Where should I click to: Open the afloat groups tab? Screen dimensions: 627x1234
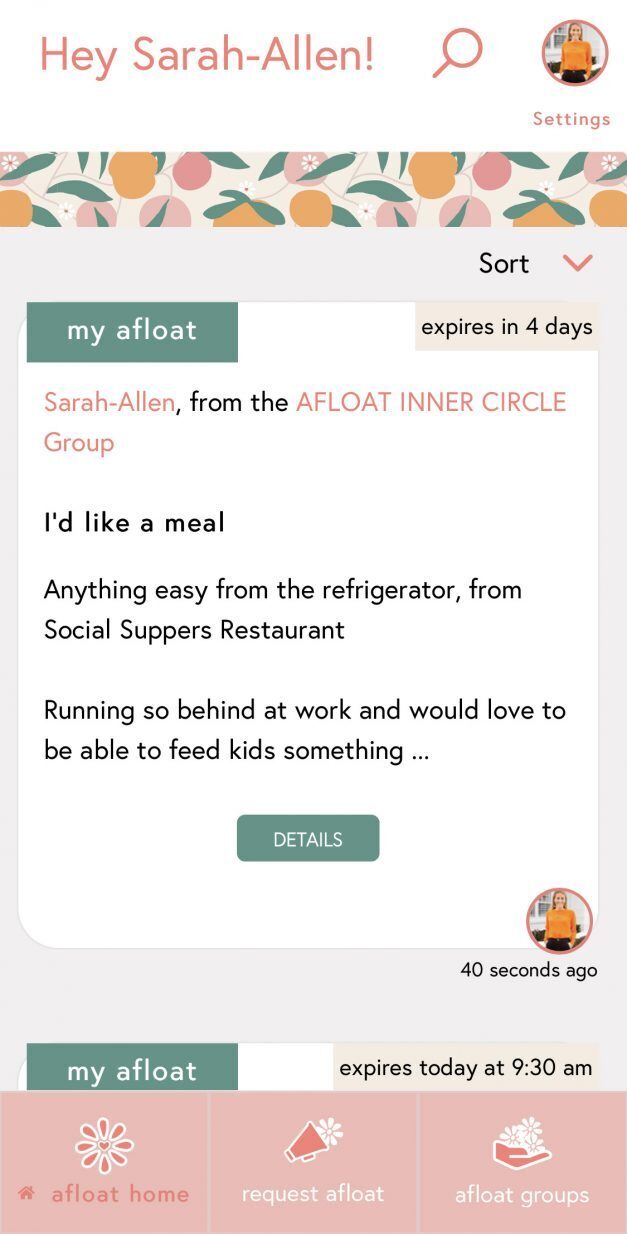pyautogui.click(x=522, y=1162)
